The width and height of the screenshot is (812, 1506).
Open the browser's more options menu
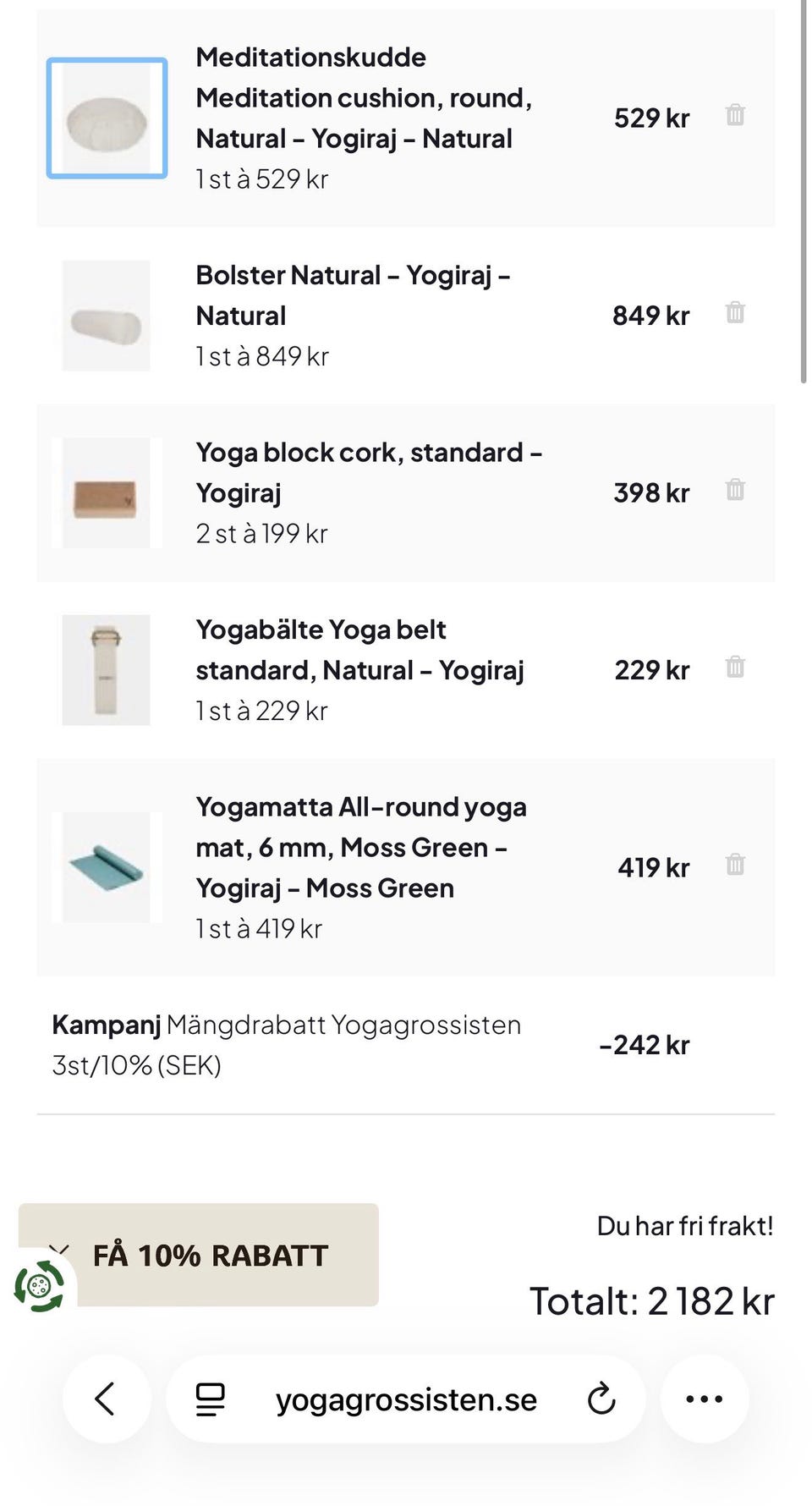705,1399
